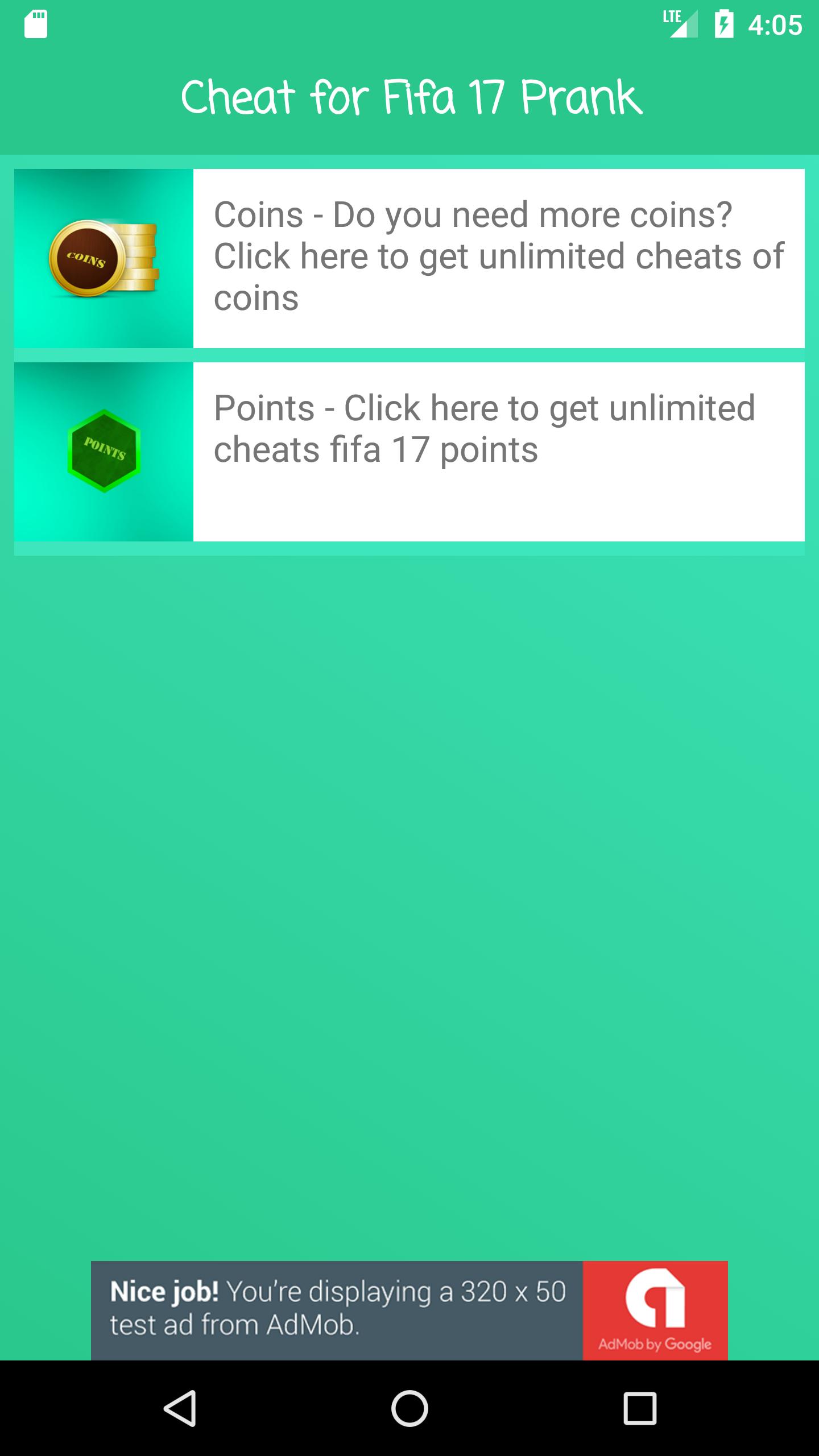This screenshot has height=1456, width=819.
Task: Open the AdMob test ad banner
Action: tap(409, 1310)
